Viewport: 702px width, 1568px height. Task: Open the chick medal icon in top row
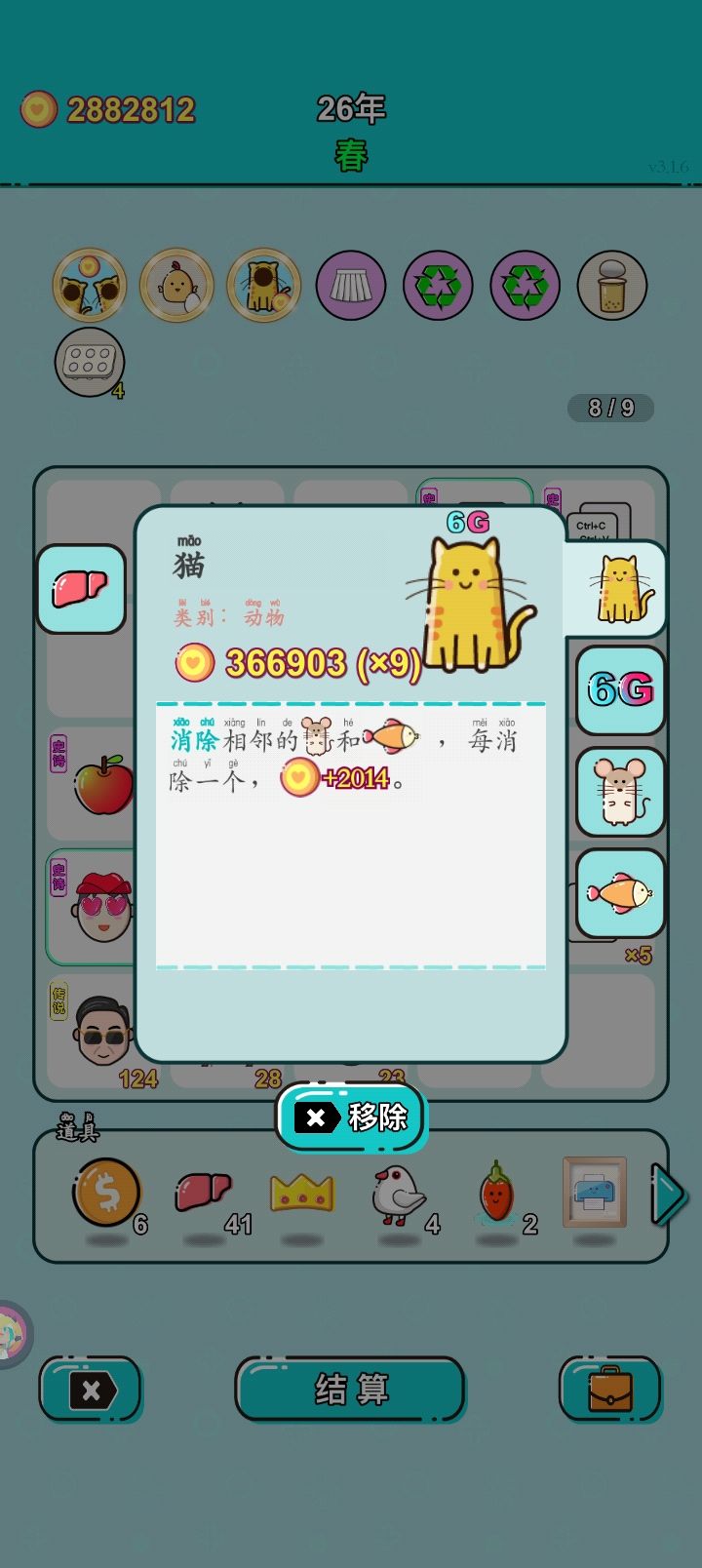tap(177, 286)
